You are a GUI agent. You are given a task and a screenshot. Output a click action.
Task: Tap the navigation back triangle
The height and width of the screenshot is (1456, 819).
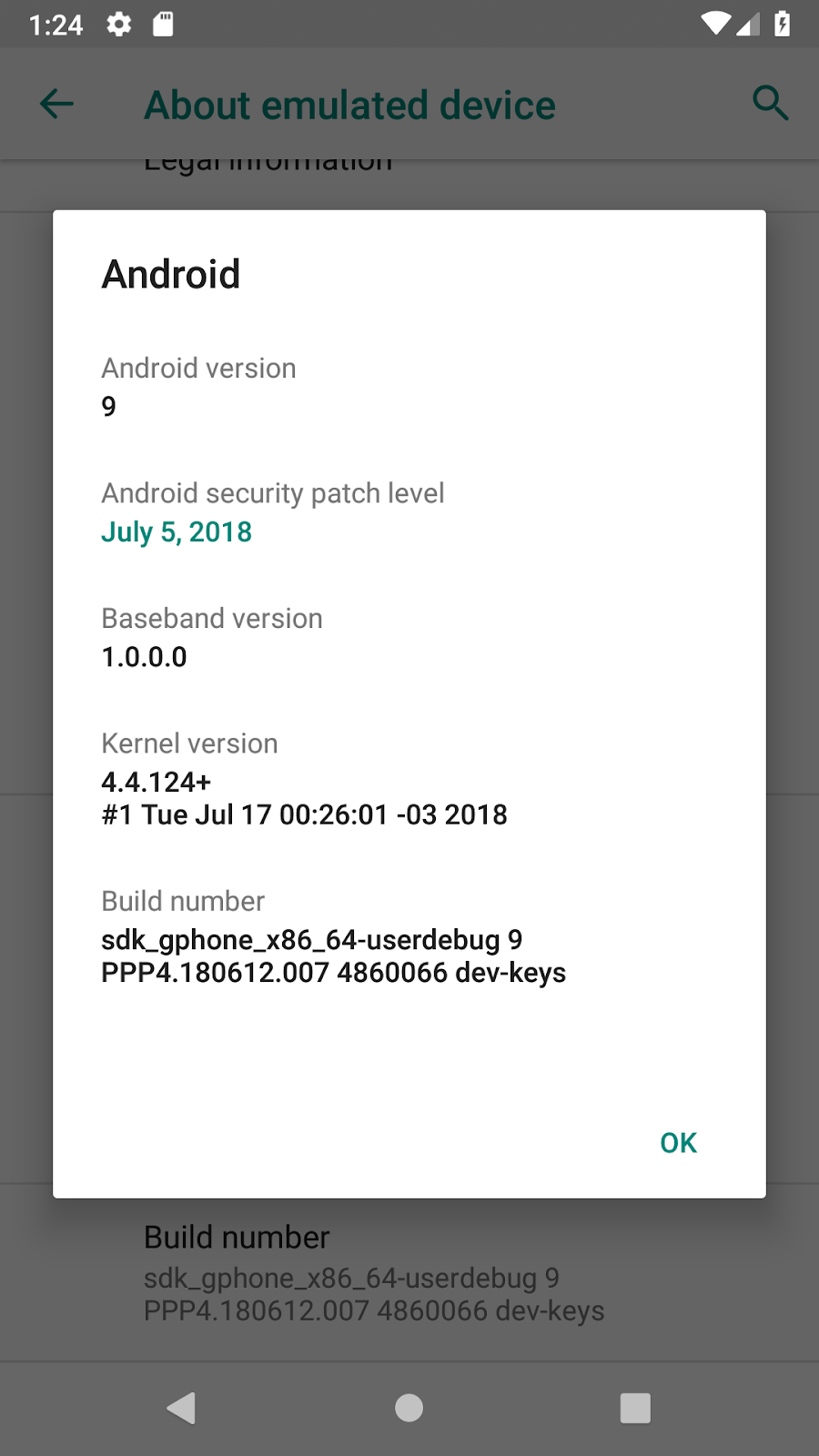coord(182,1408)
